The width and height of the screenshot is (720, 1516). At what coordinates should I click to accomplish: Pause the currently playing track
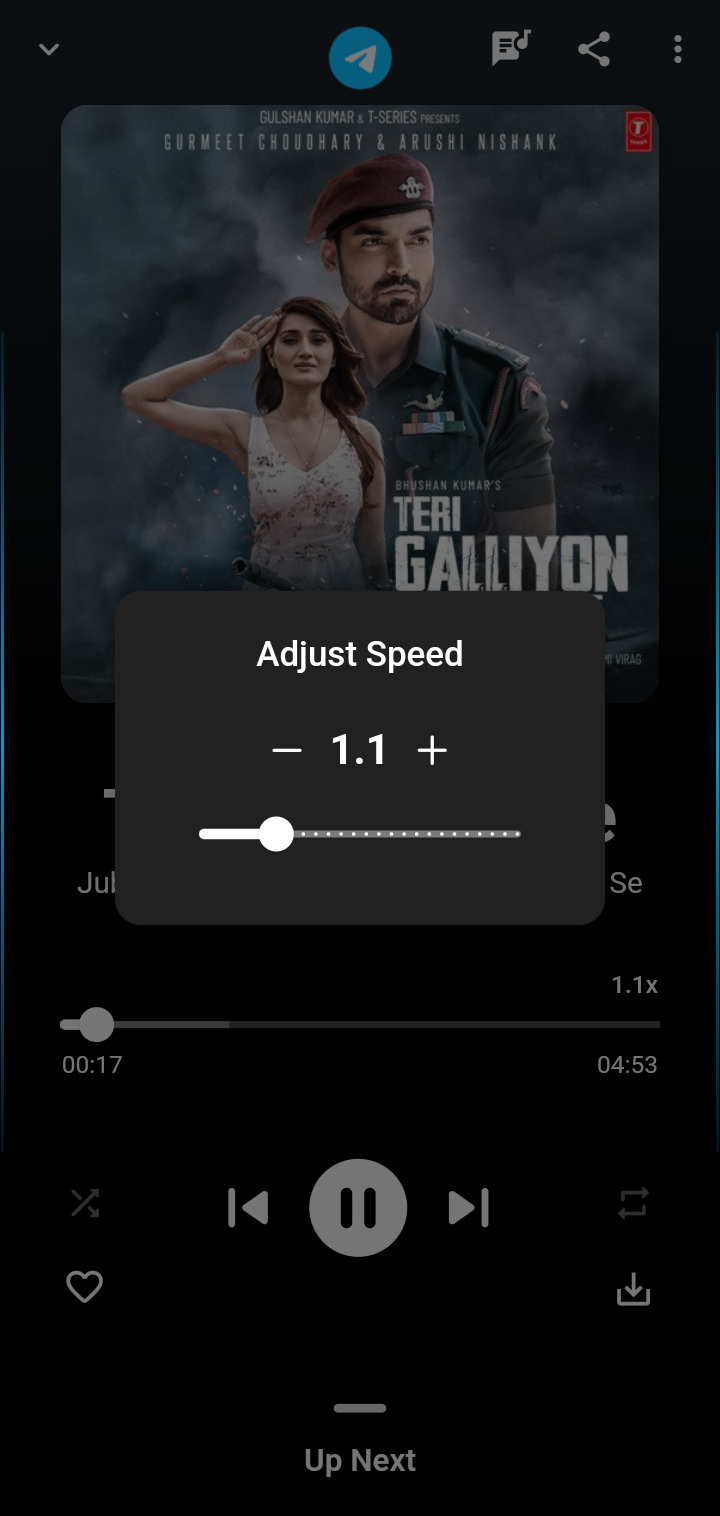click(359, 1207)
